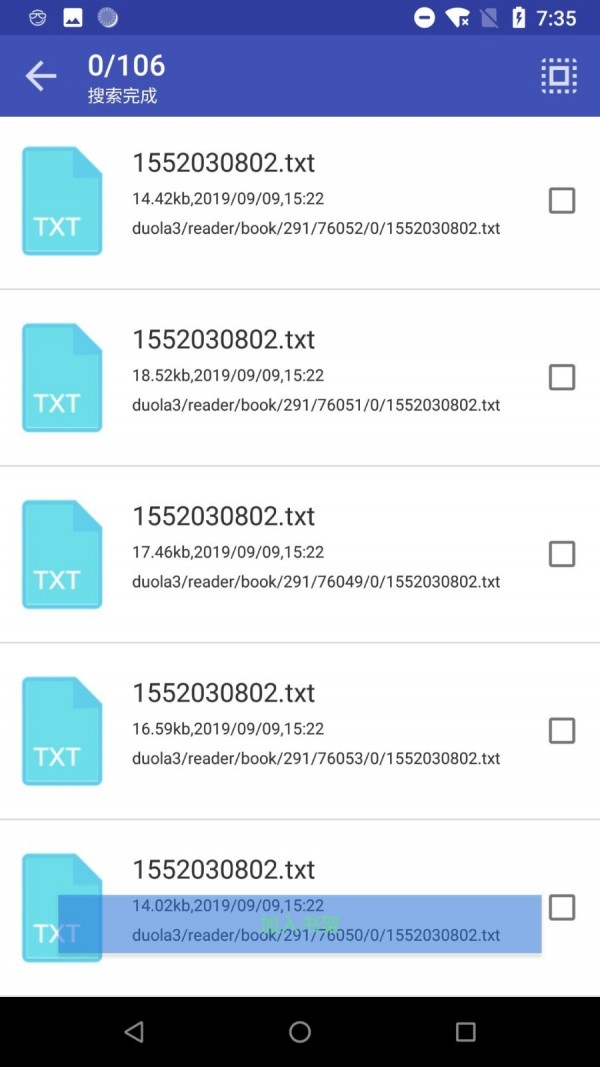This screenshot has height=1067, width=600.
Task: Toggle the checkbox for the 14.02kb file
Action: (562, 907)
